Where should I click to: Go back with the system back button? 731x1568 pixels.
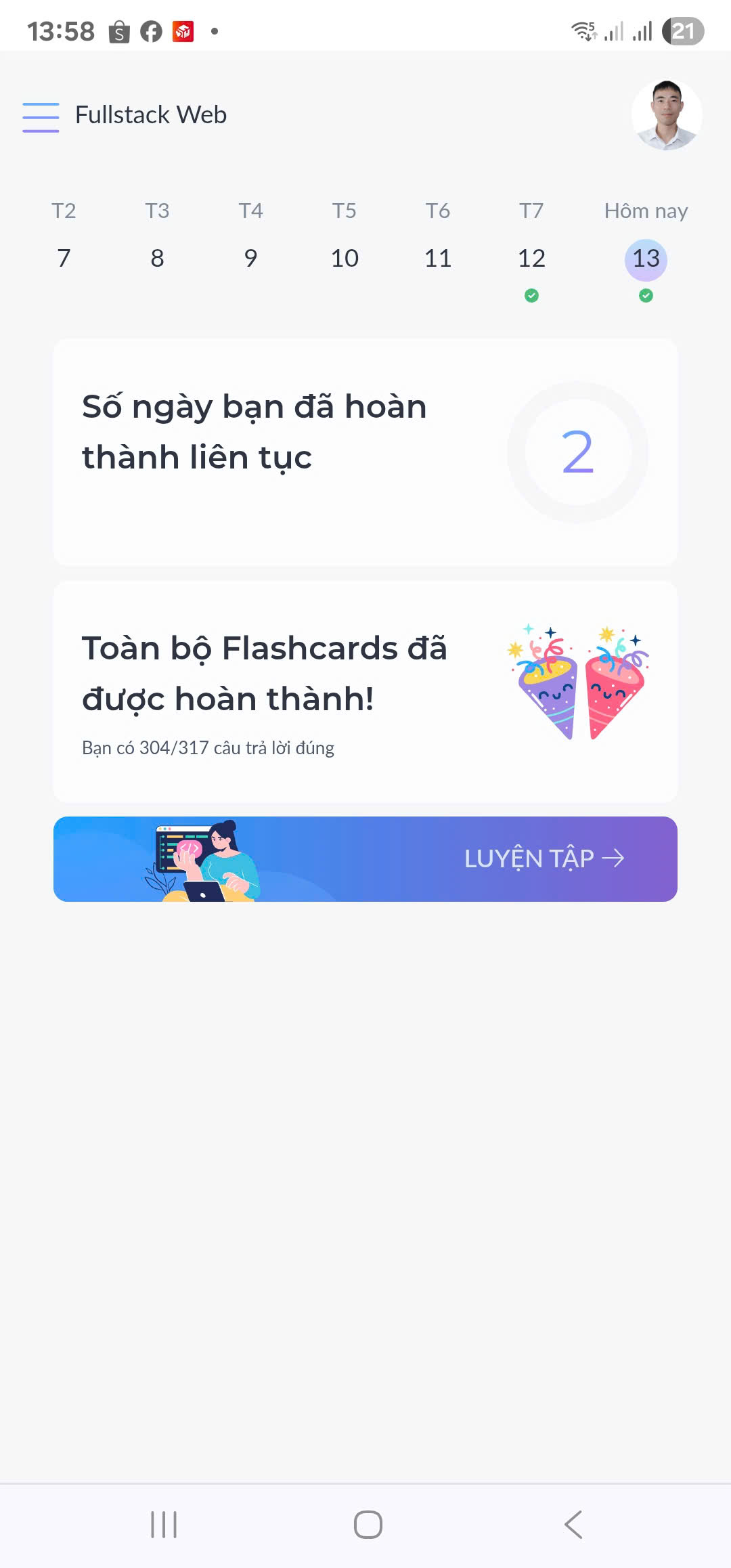[573, 1525]
